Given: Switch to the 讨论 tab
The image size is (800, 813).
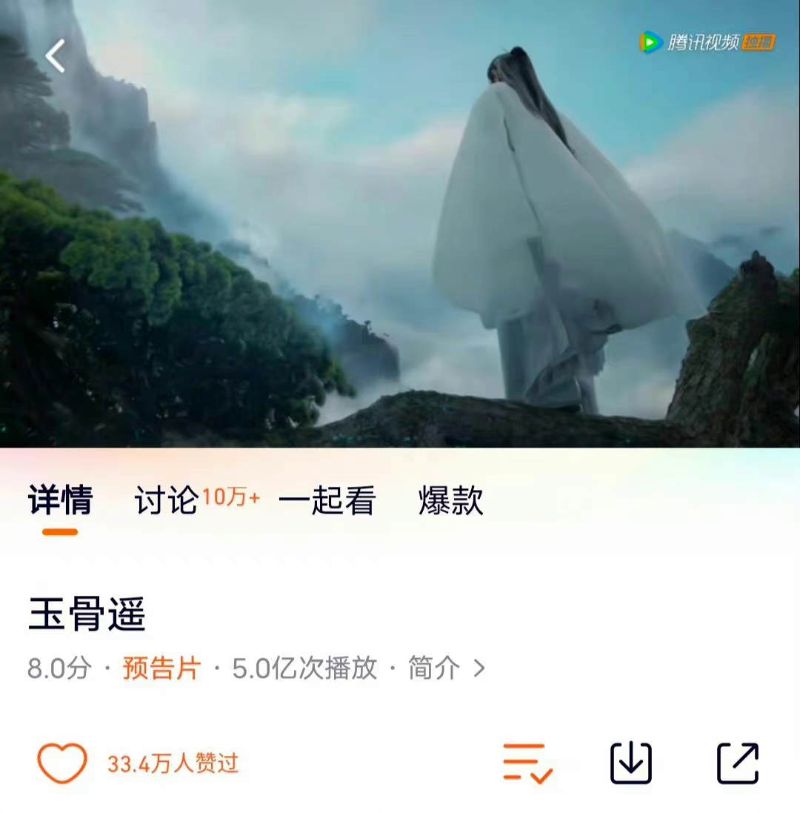Looking at the screenshot, I should [x=166, y=500].
